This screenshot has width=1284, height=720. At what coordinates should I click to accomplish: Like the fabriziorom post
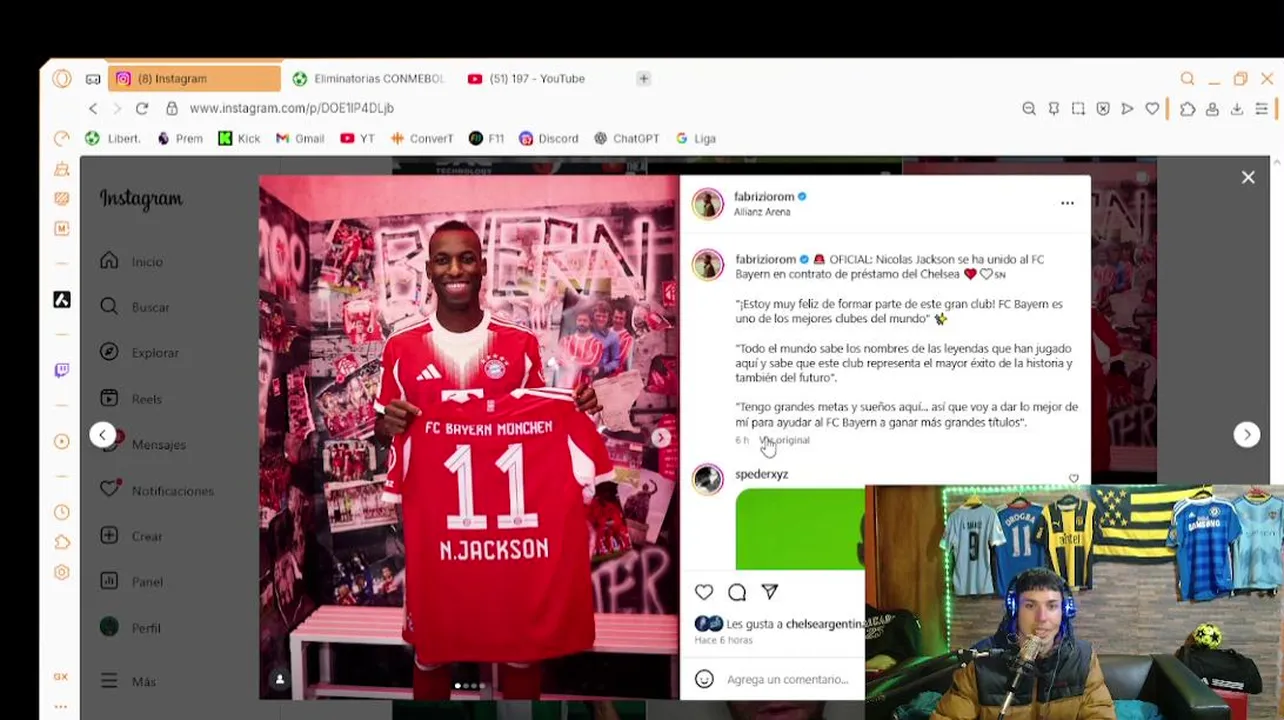click(x=704, y=592)
